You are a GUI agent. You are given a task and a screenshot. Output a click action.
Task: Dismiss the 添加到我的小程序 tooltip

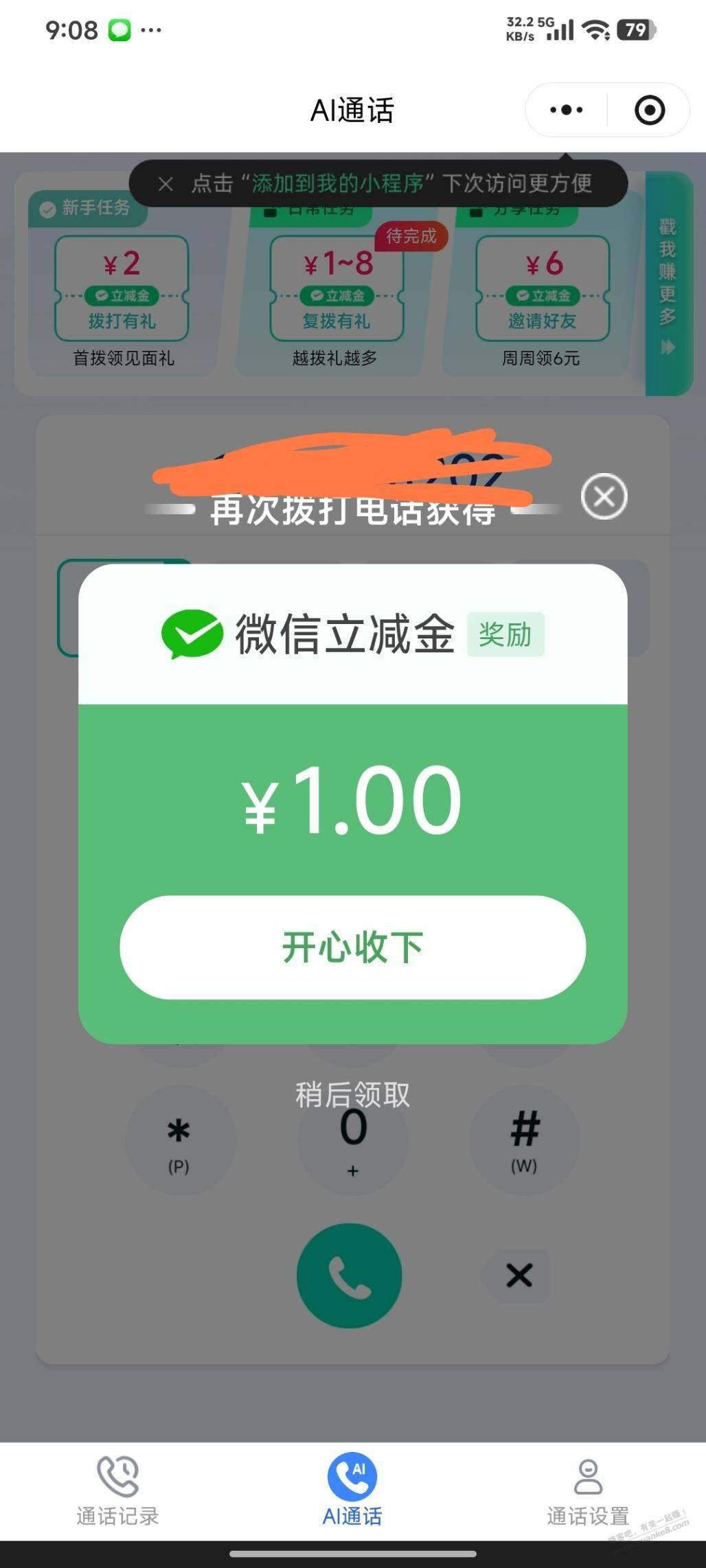click(x=166, y=184)
